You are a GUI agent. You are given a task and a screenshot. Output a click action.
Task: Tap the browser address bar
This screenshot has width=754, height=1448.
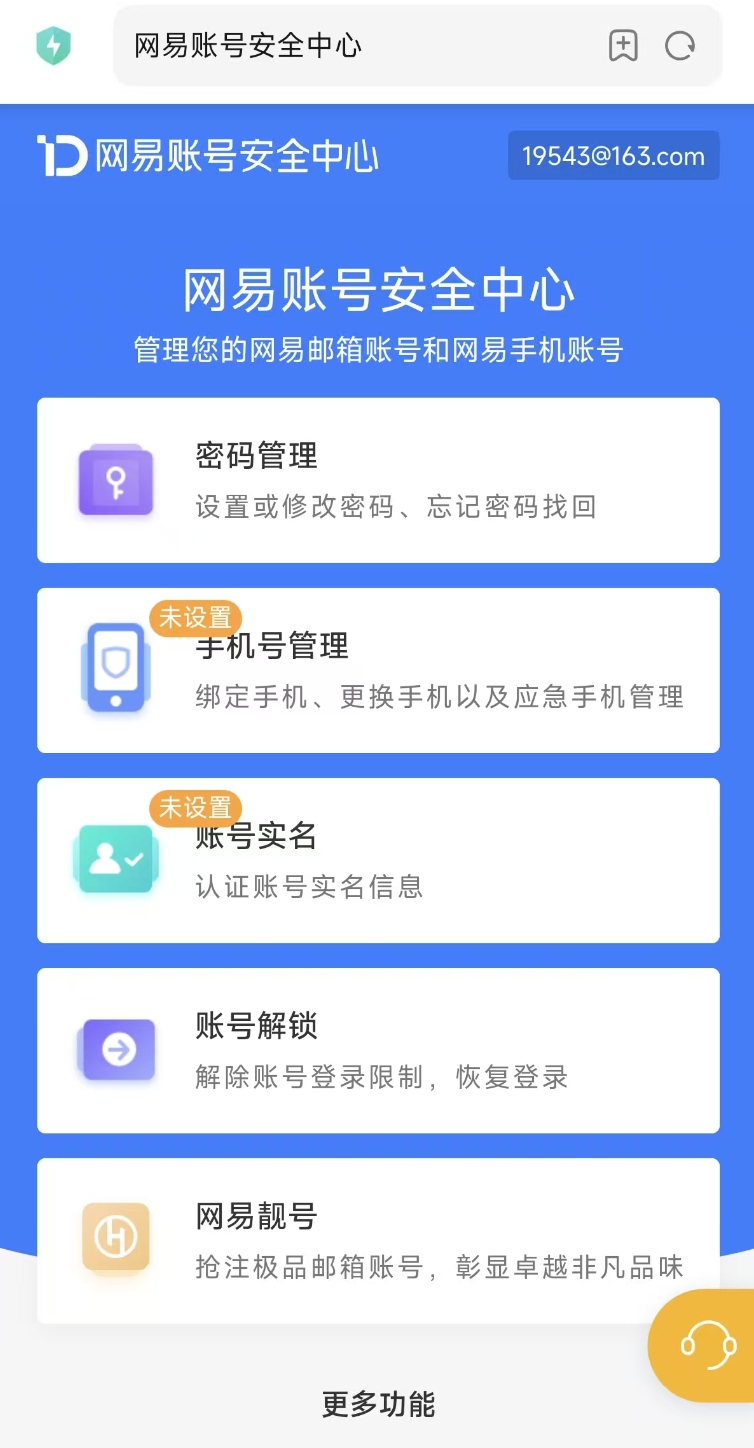360,46
